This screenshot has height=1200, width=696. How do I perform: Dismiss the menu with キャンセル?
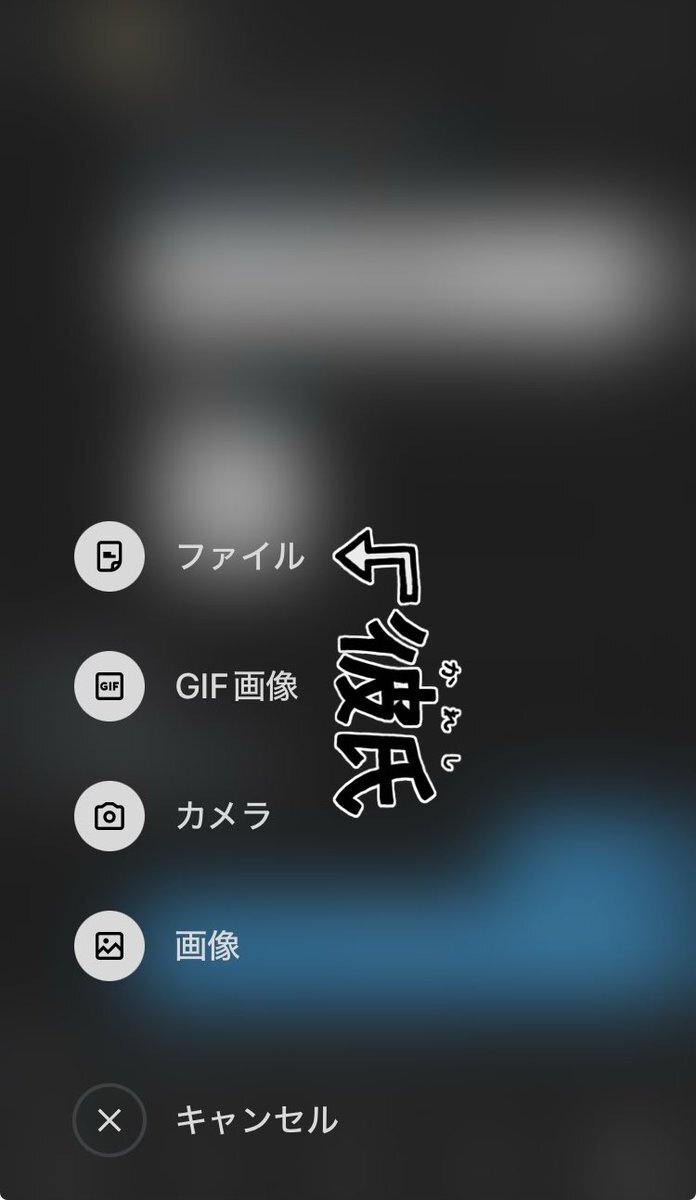pyautogui.click(x=110, y=1121)
